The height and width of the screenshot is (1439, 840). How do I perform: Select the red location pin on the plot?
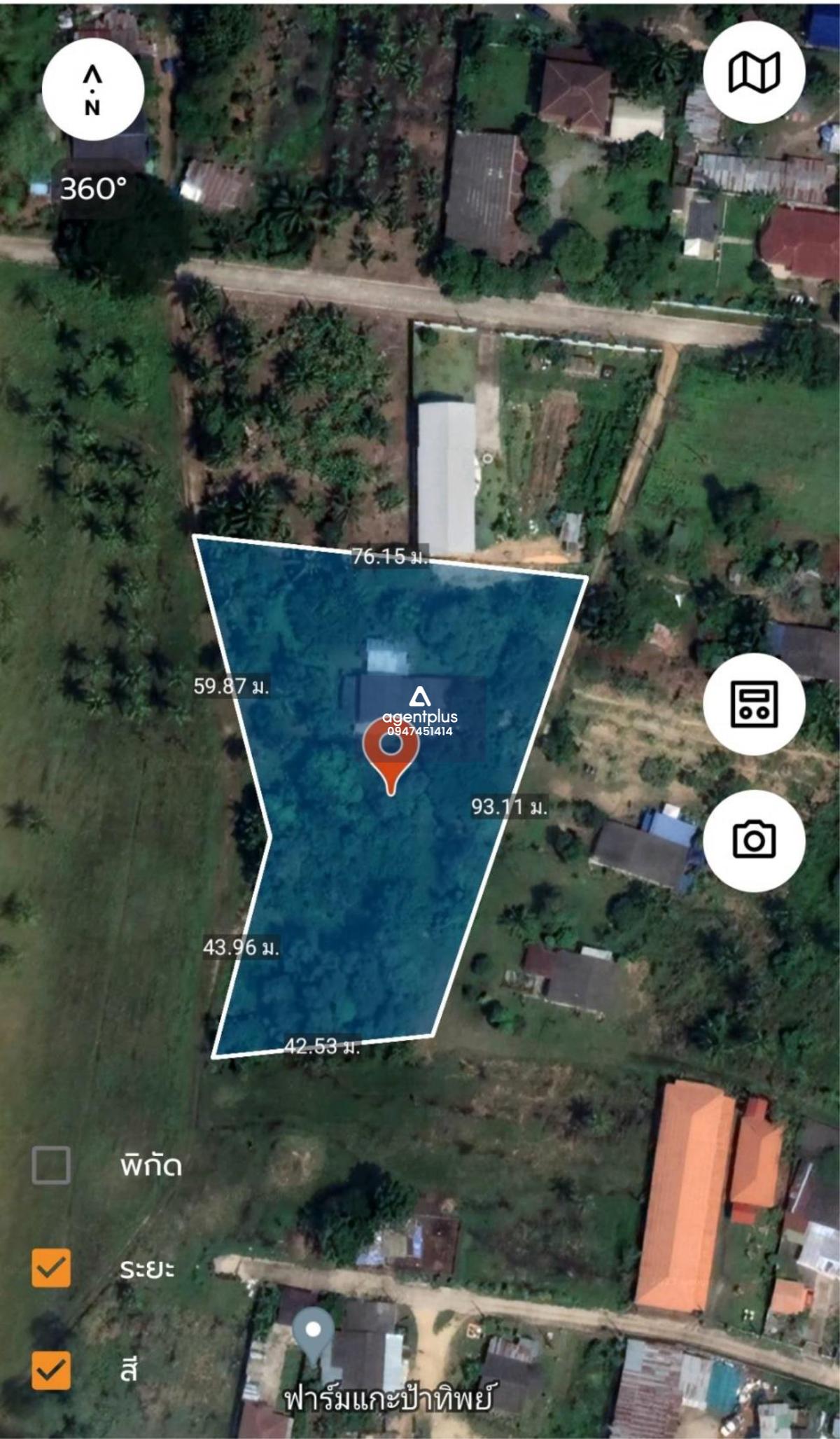point(391,753)
